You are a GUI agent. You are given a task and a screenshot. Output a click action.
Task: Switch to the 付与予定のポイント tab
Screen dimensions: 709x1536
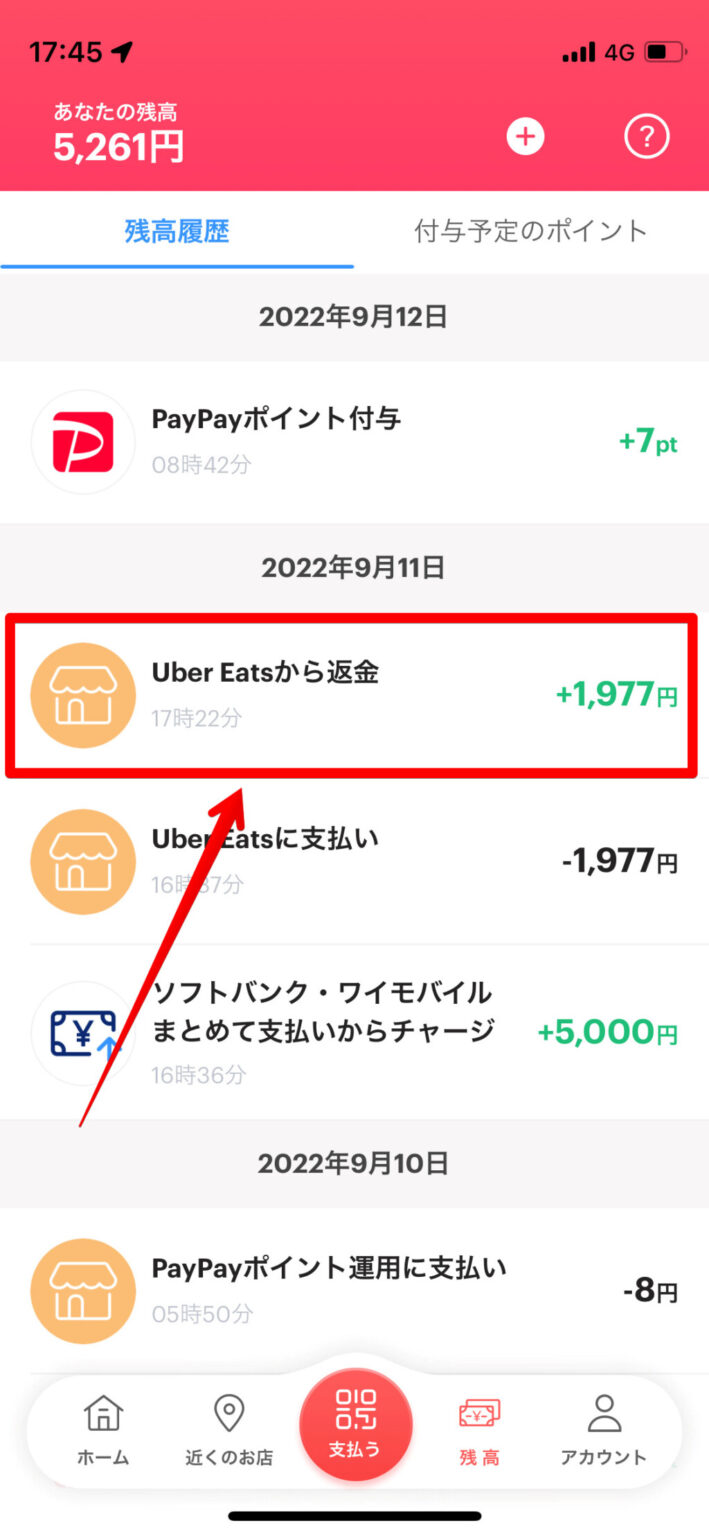coord(531,232)
